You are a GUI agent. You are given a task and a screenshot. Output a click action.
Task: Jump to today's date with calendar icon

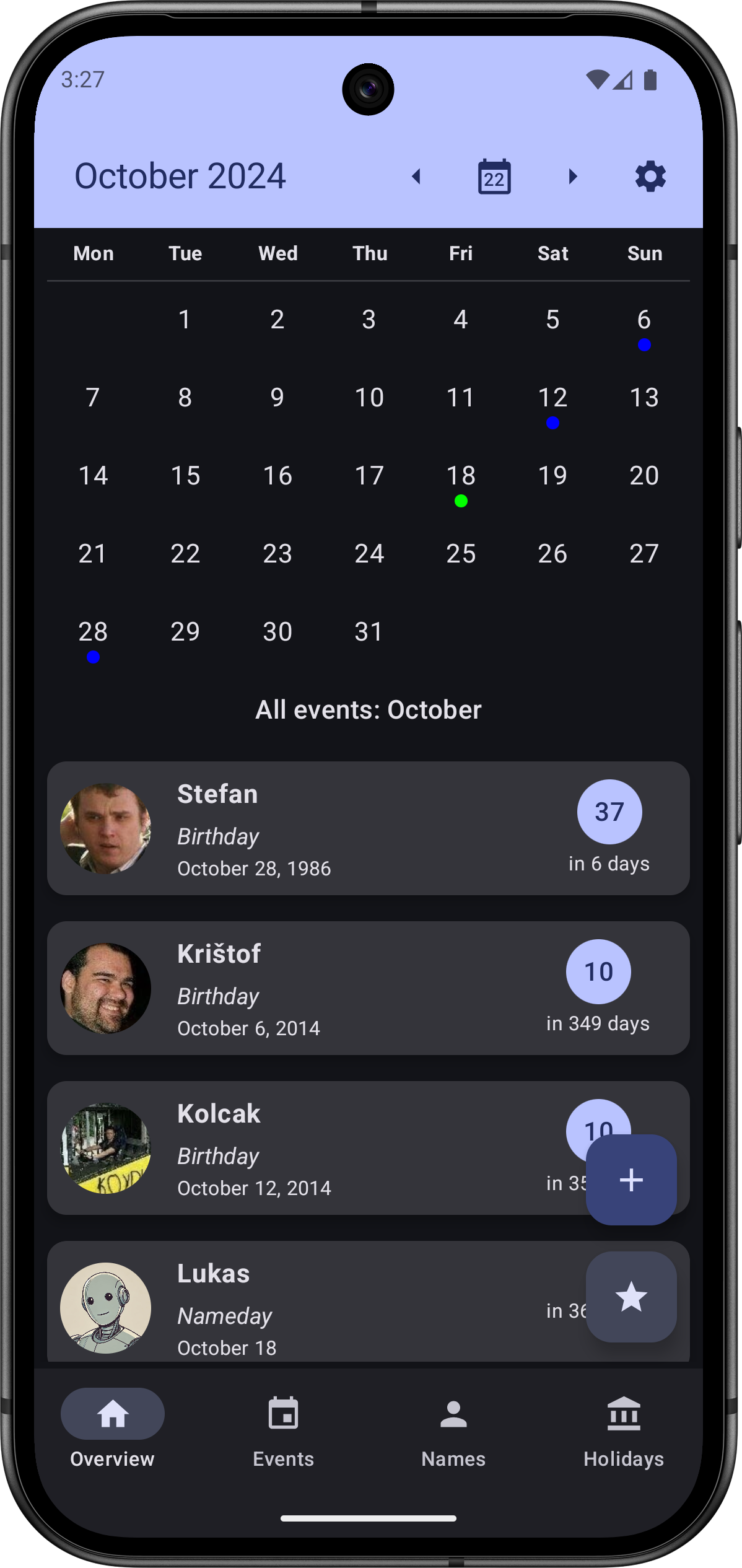pos(494,177)
